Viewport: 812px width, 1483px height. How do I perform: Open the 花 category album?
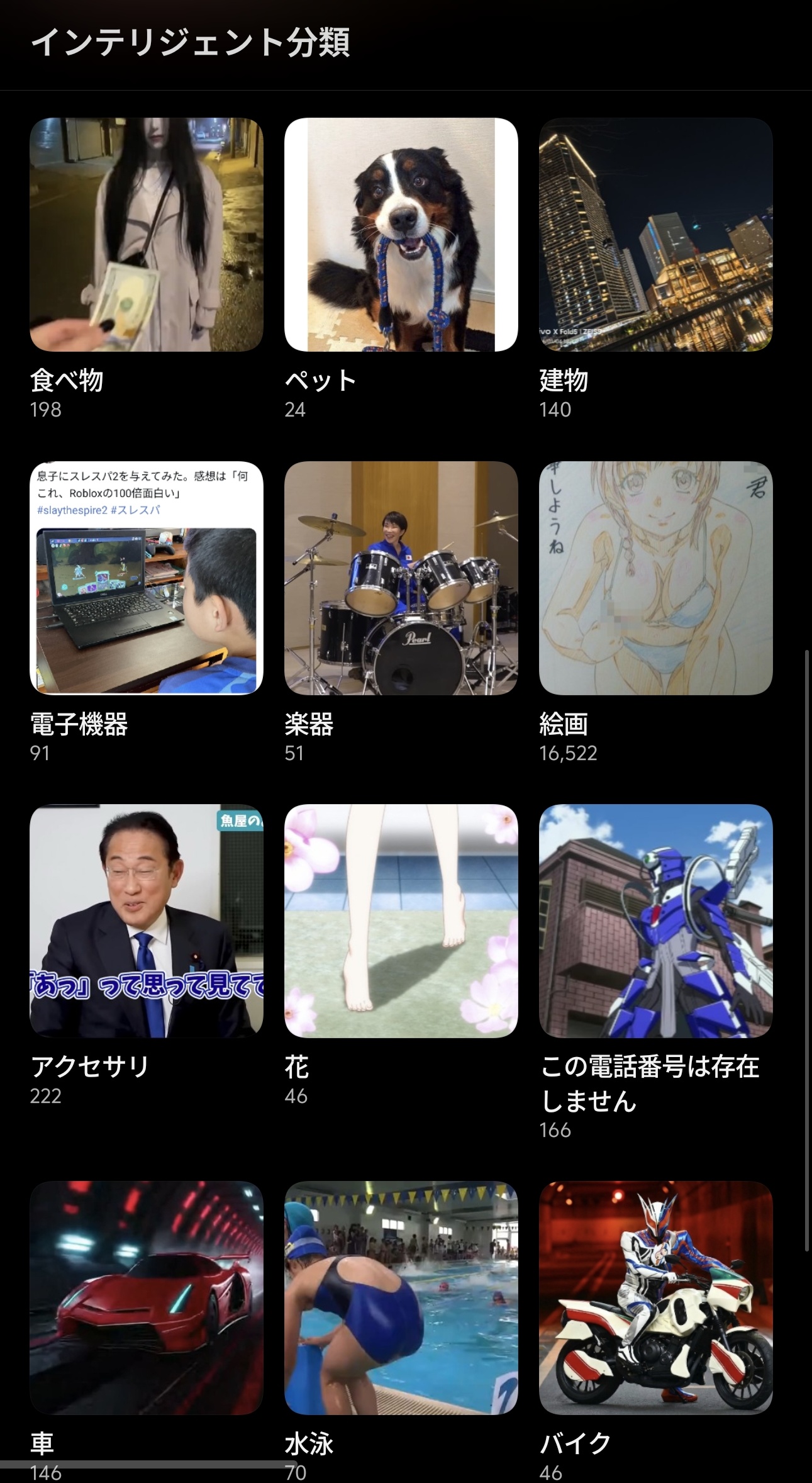[401, 921]
